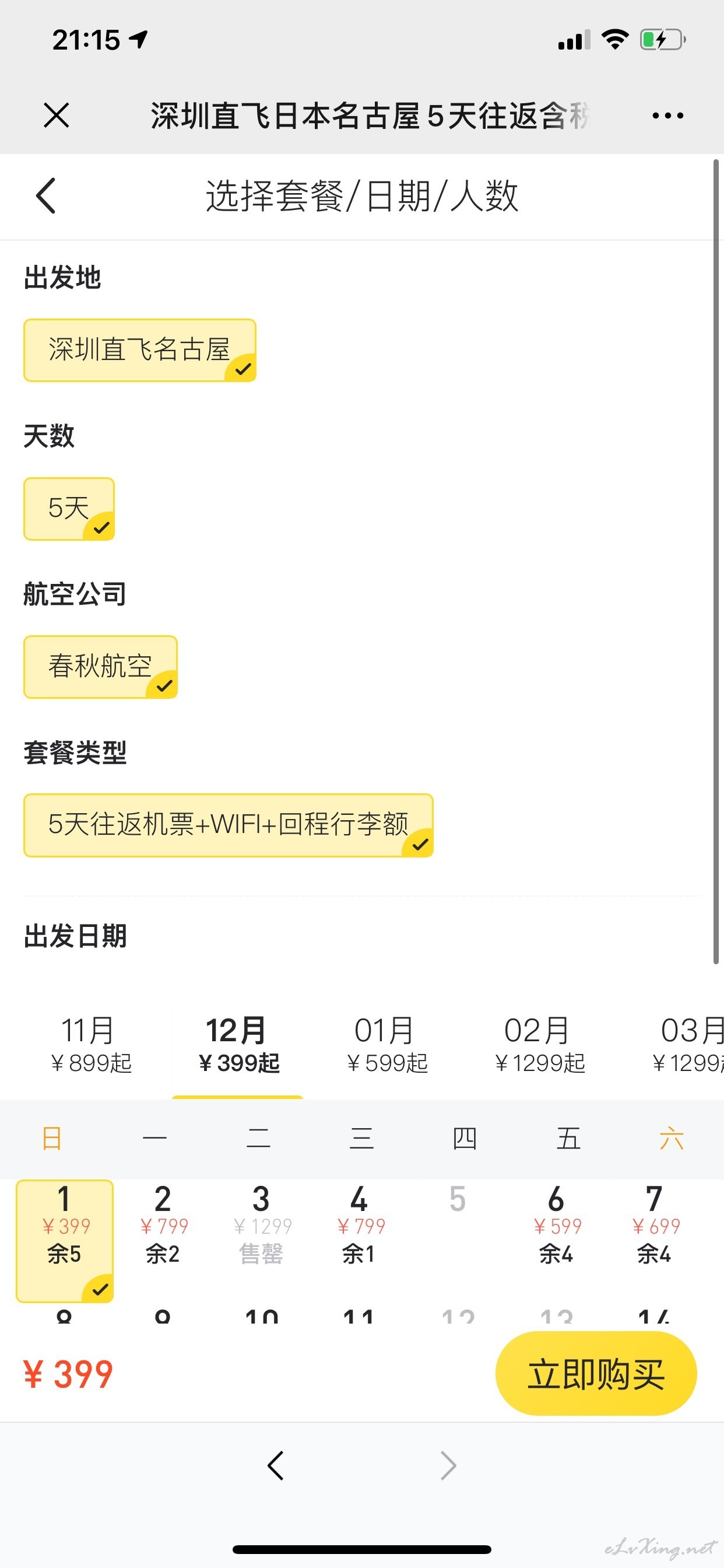This screenshot has height=1568, width=724.
Task: Choose the 春秋航空 airline chip
Action: [100, 667]
